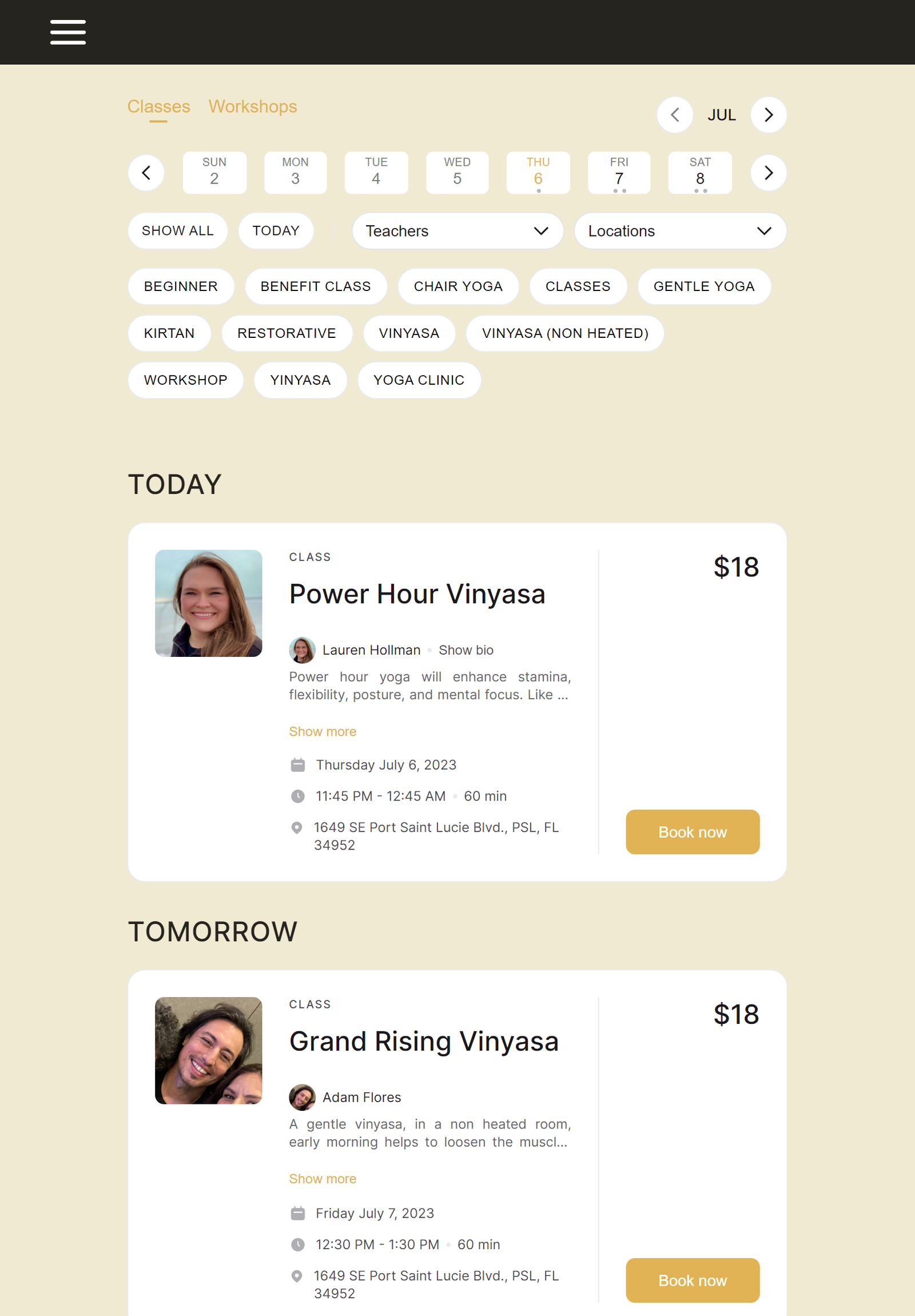This screenshot has height=1316, width=915.
Task: Select Saturday 8 in the date strip
Action: [699, 173]
